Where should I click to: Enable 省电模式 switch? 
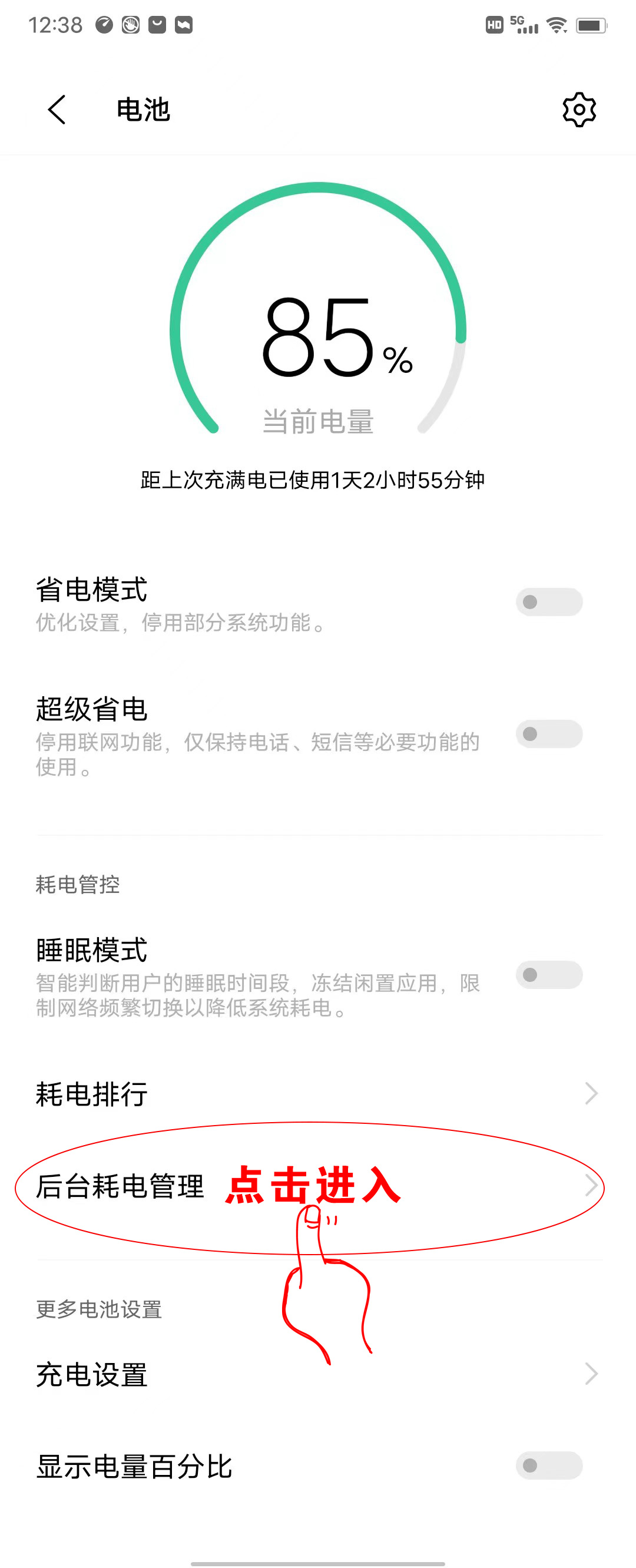548,602
